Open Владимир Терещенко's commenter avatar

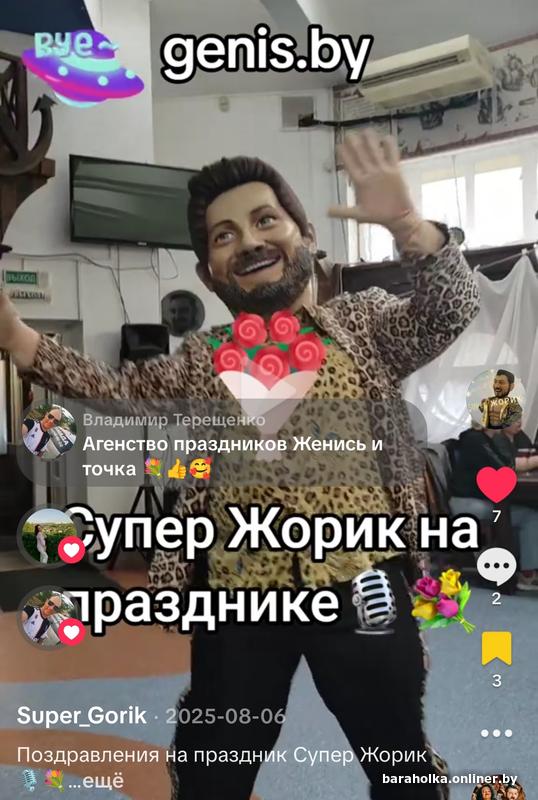pos(49,431)
